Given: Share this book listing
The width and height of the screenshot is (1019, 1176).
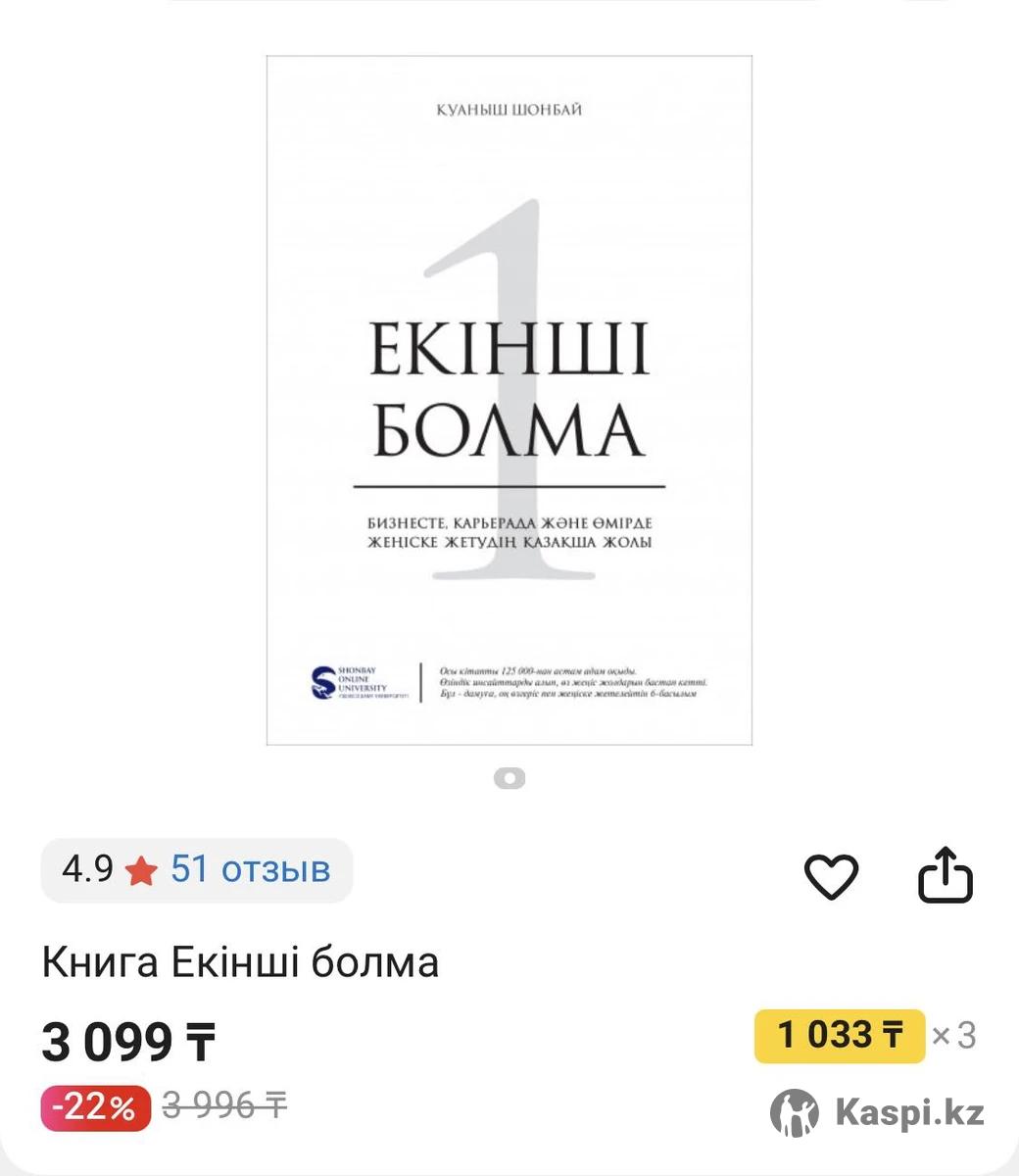Looking at the screenshot, I should pos(945,874).
